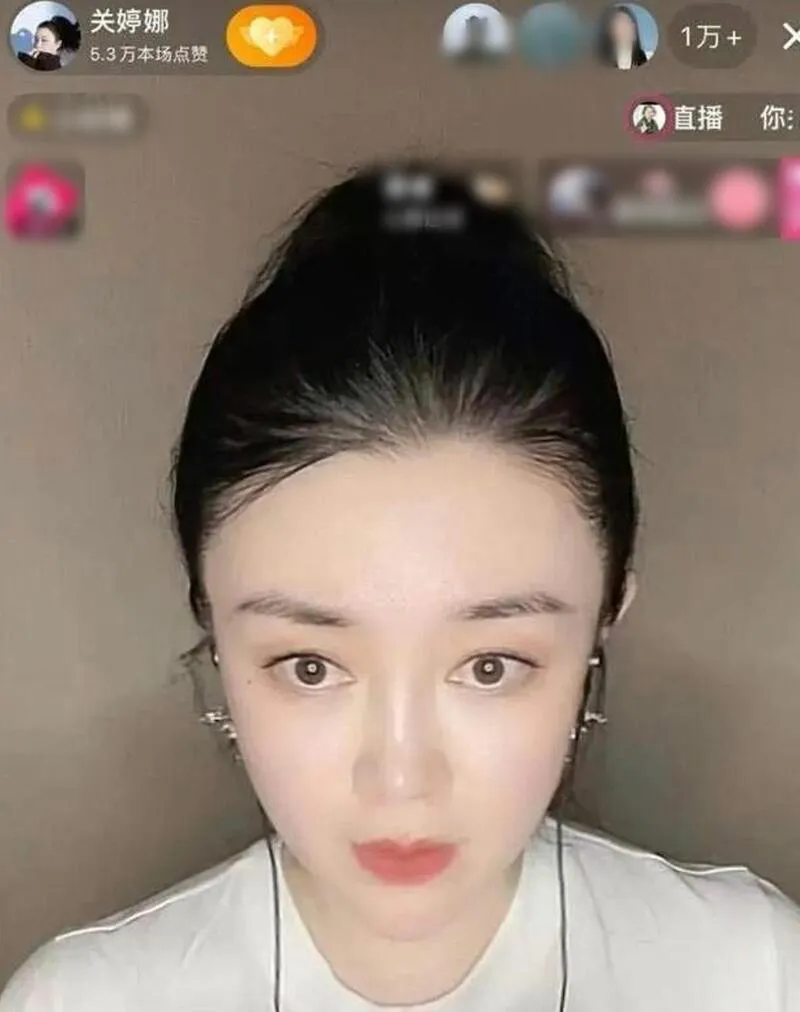Open the third top viewer's avatar
Screen dimensions: 800x1012
(x=627, y=36)
